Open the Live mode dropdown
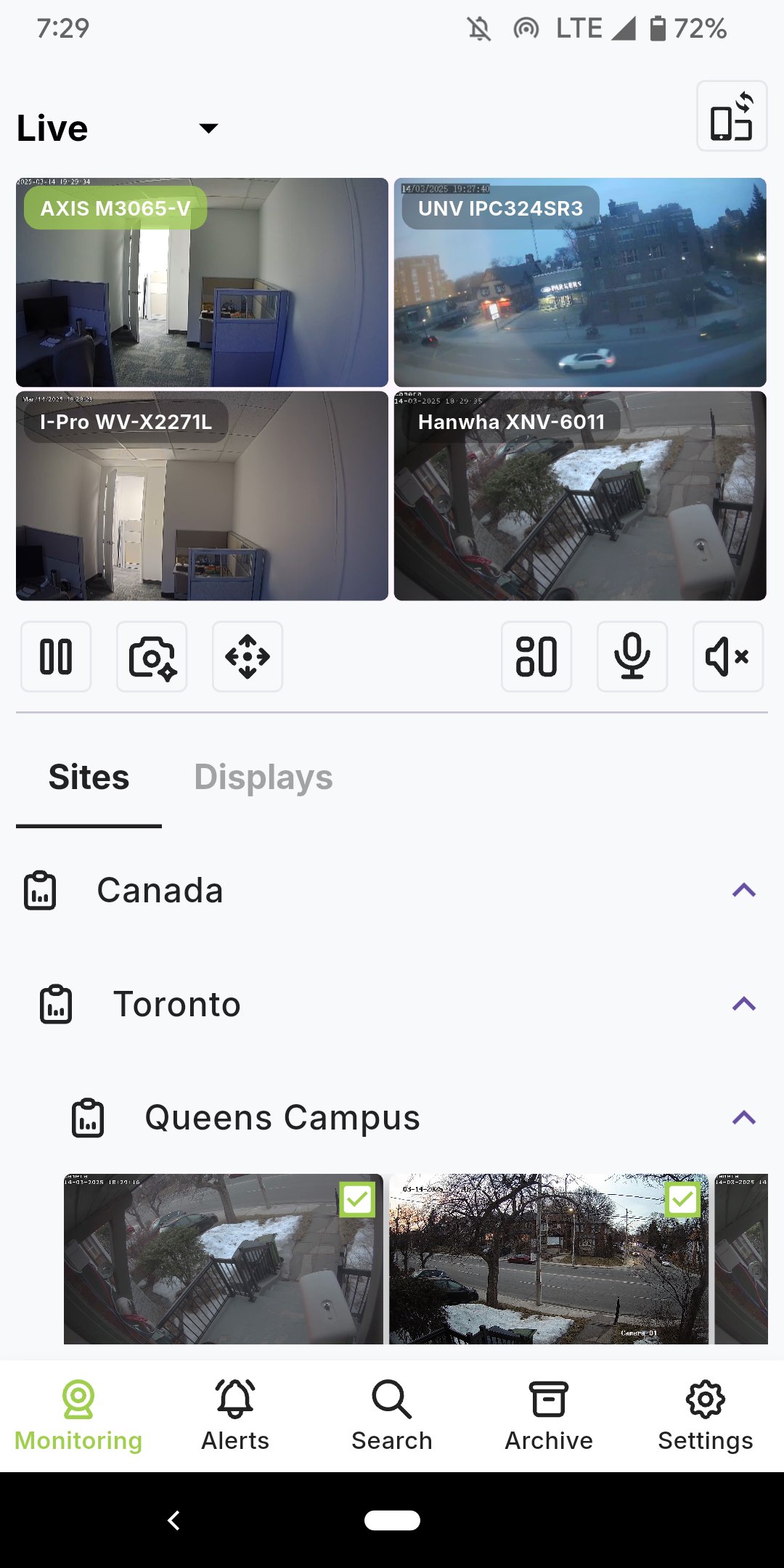784x1568 pixels. [208, 128]
